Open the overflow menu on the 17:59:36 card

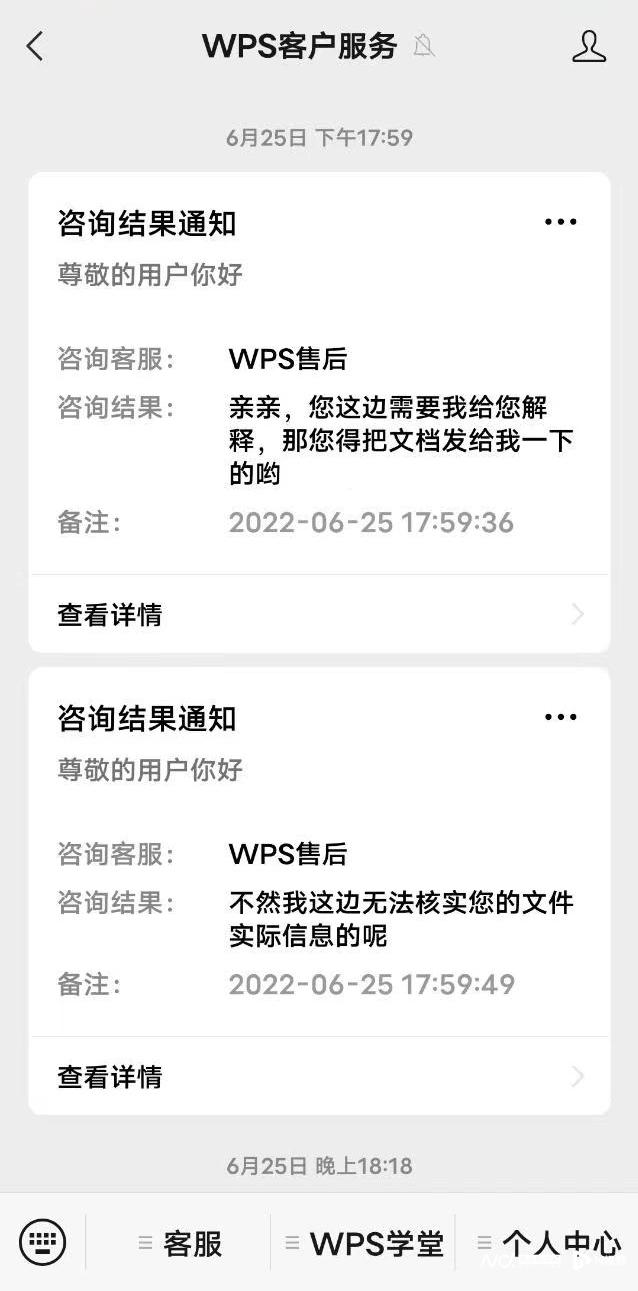click(x=560, y=222)
